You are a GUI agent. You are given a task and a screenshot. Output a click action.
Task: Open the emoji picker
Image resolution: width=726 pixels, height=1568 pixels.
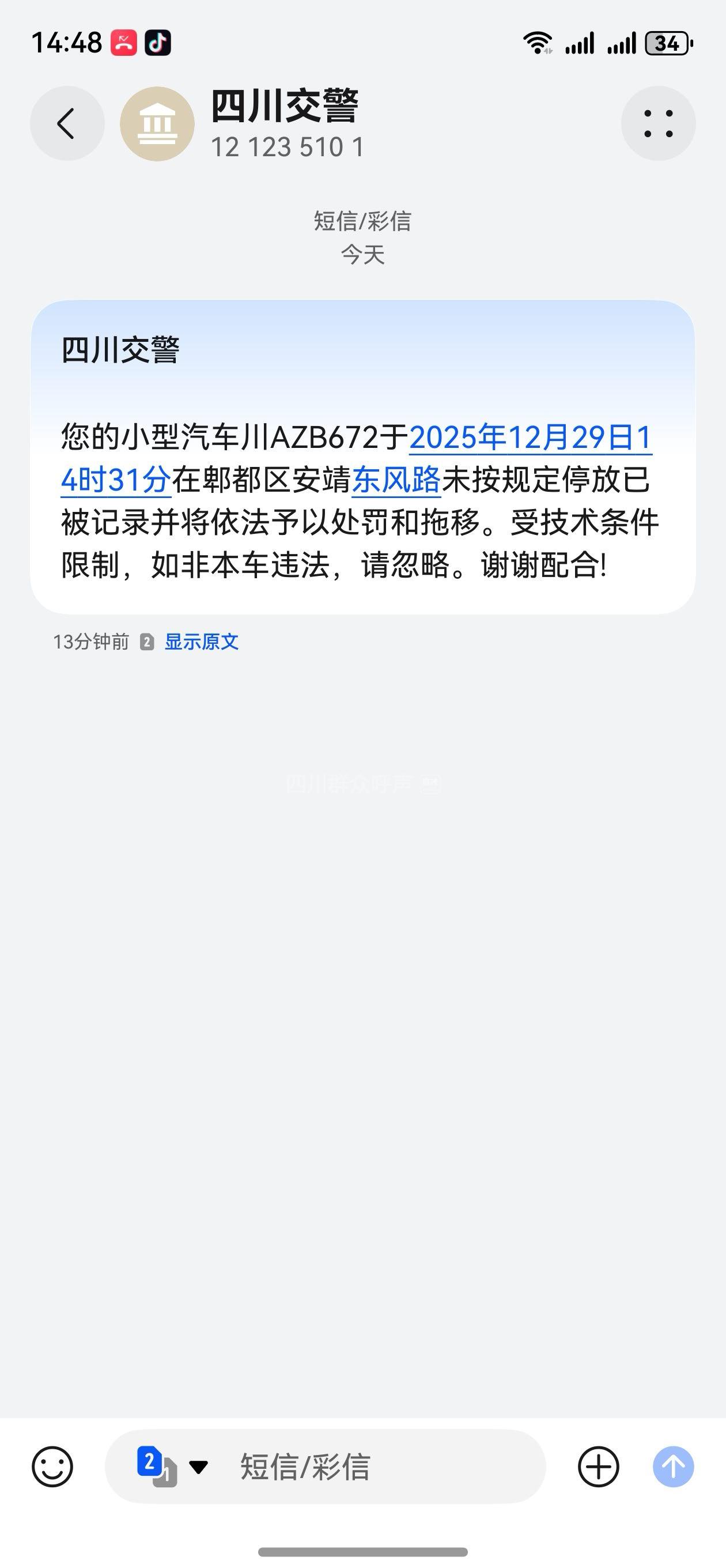tap(52, 1467)
